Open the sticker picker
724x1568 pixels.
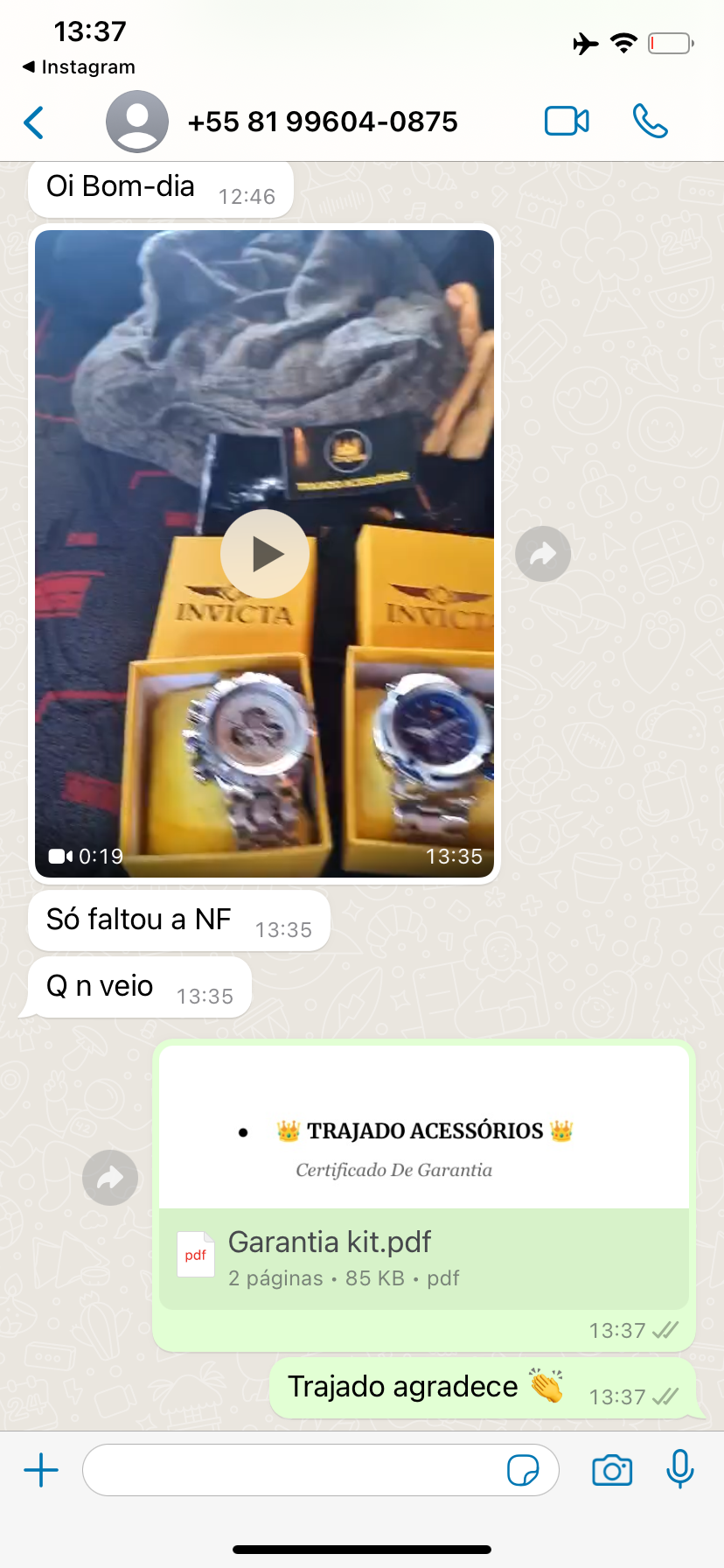pos(523,1470)
